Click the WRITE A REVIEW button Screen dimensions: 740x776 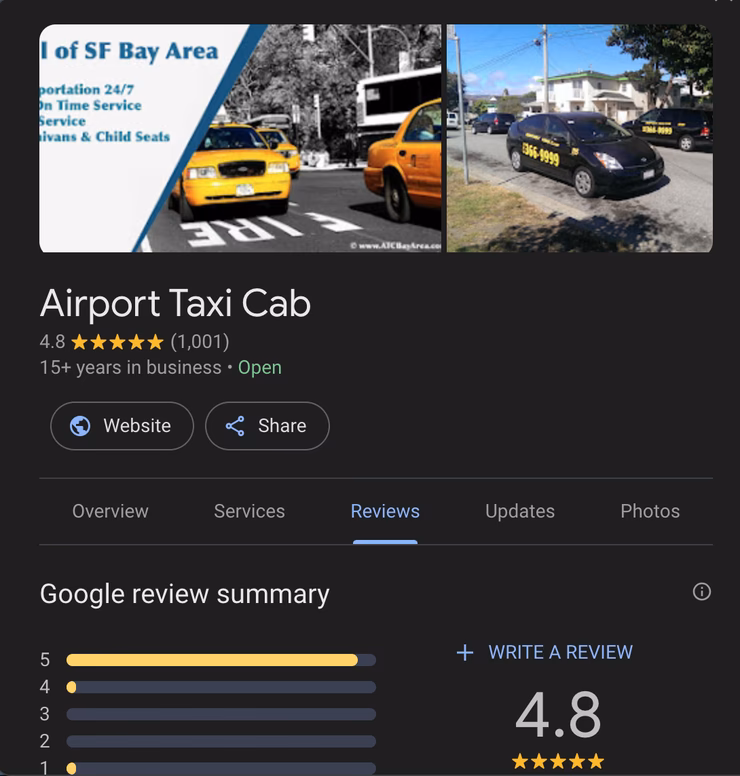coord(559,652)
